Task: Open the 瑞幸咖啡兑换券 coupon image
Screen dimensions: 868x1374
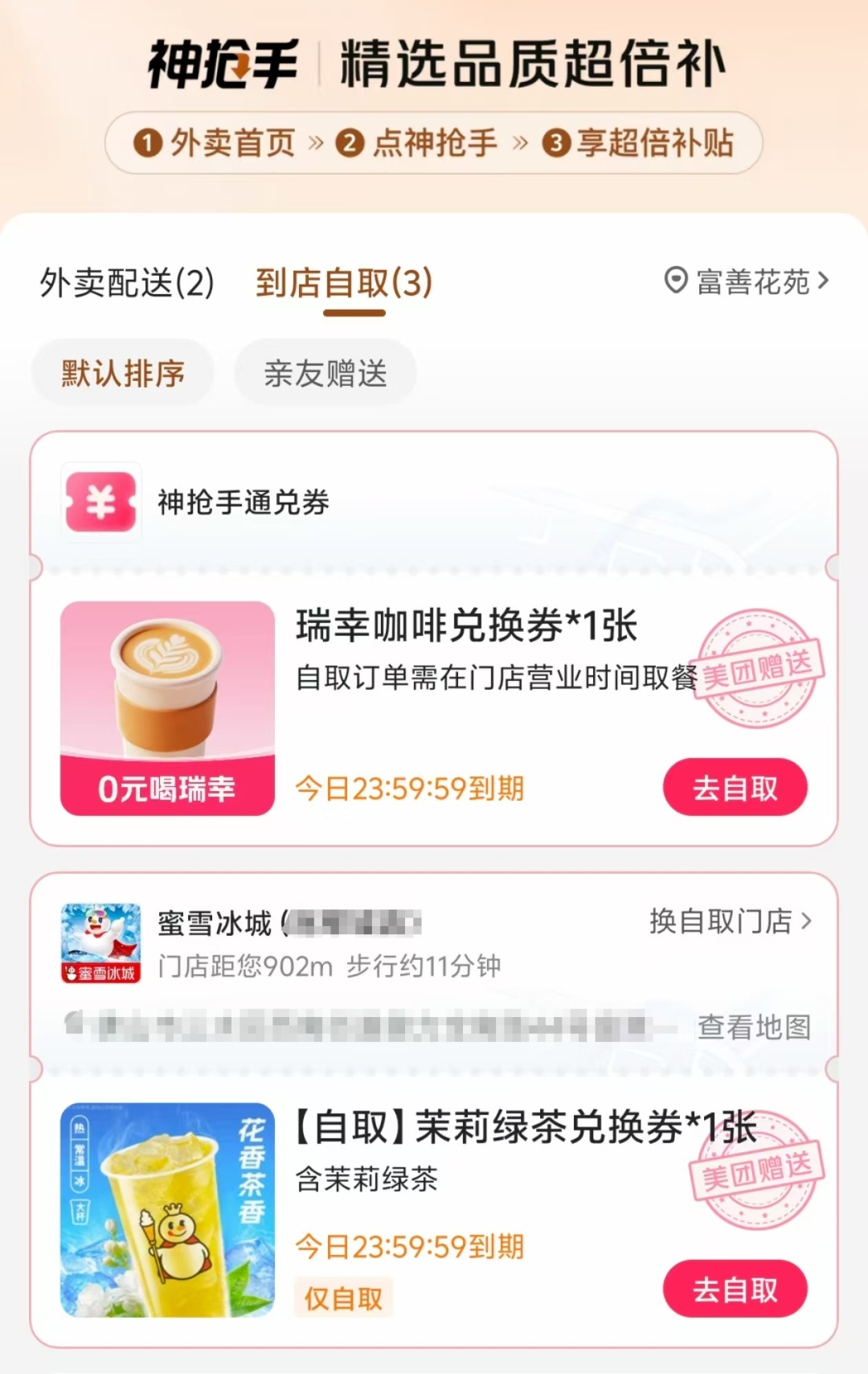Action: click(167, 708)
